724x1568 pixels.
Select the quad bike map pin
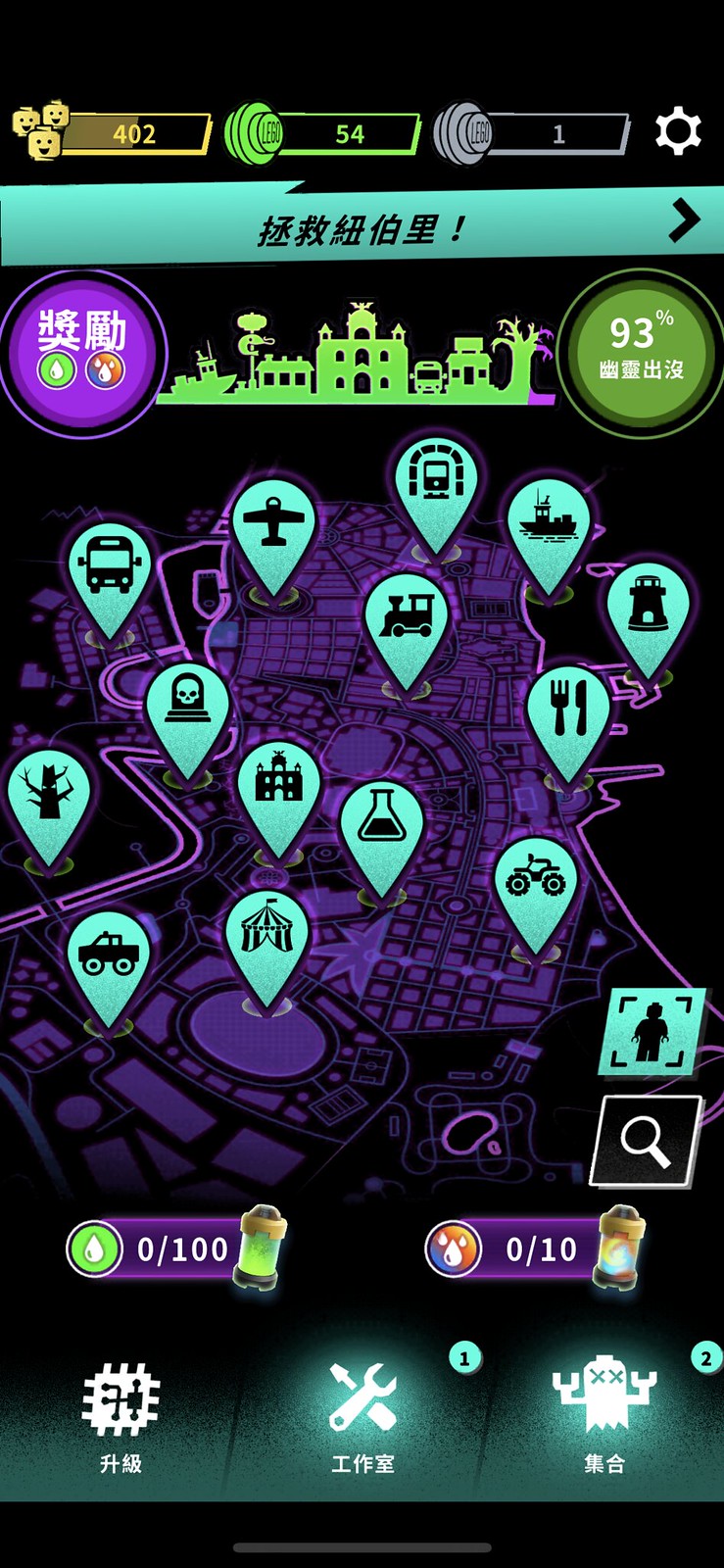535,885
